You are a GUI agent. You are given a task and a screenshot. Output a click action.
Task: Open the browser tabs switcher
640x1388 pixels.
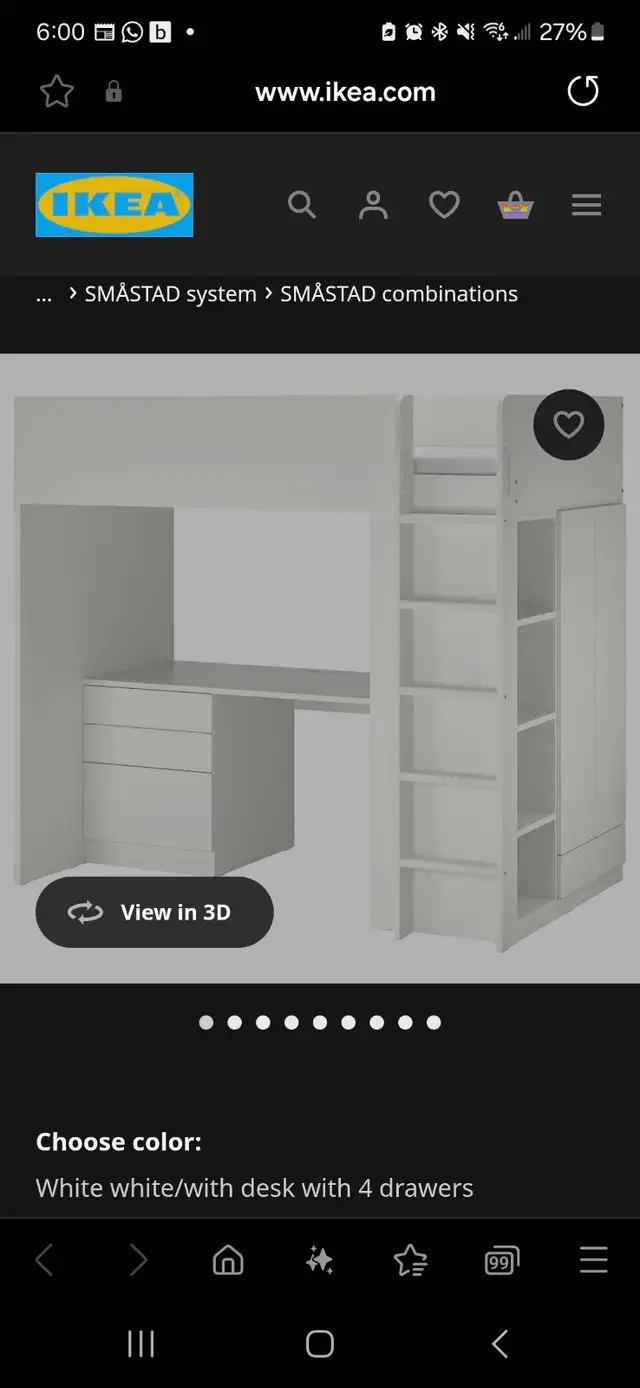502,1261
